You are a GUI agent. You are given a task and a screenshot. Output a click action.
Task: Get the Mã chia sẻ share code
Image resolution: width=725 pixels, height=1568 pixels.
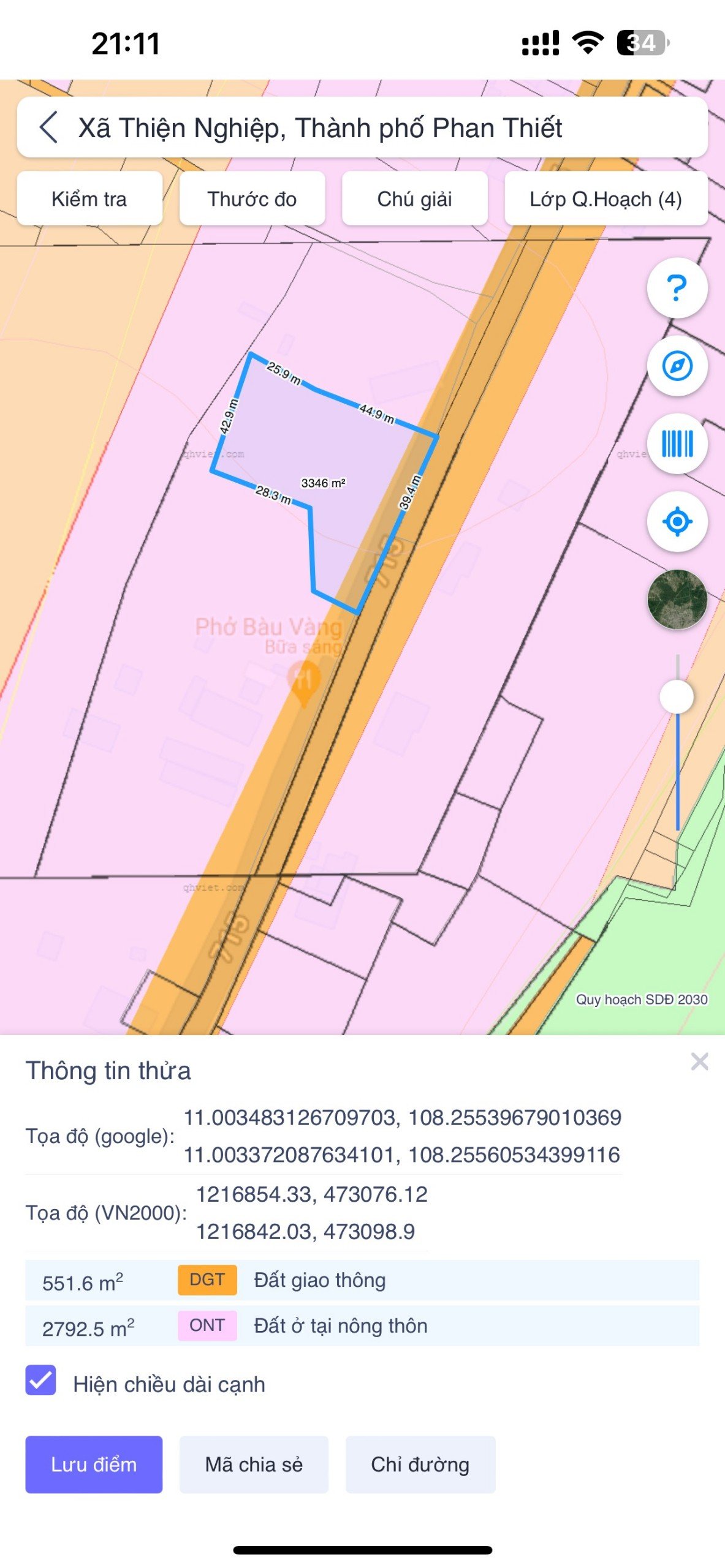(x=254, y=1464)
